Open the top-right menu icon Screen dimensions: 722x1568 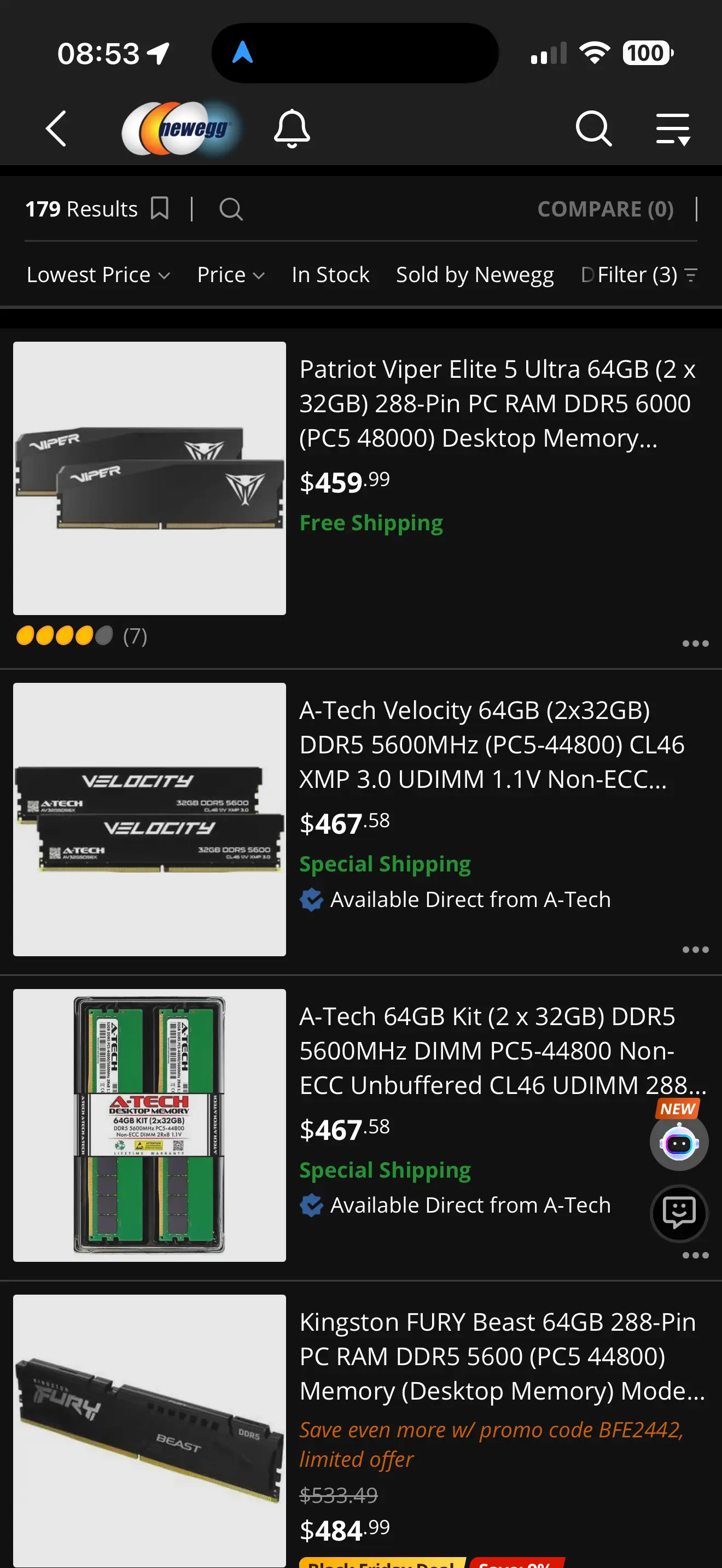click(x=673, y=128)
